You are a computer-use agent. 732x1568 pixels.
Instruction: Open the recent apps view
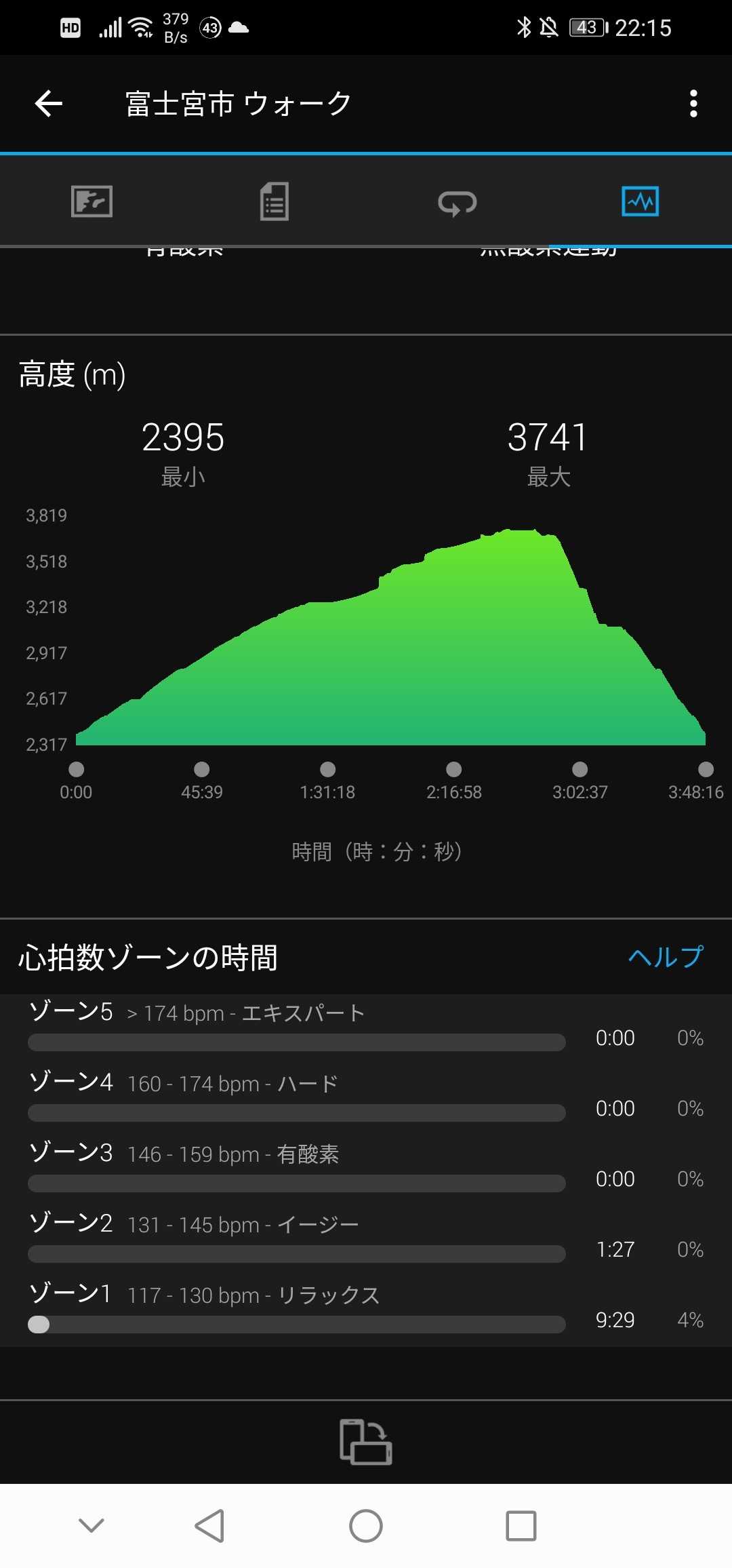521,1526
